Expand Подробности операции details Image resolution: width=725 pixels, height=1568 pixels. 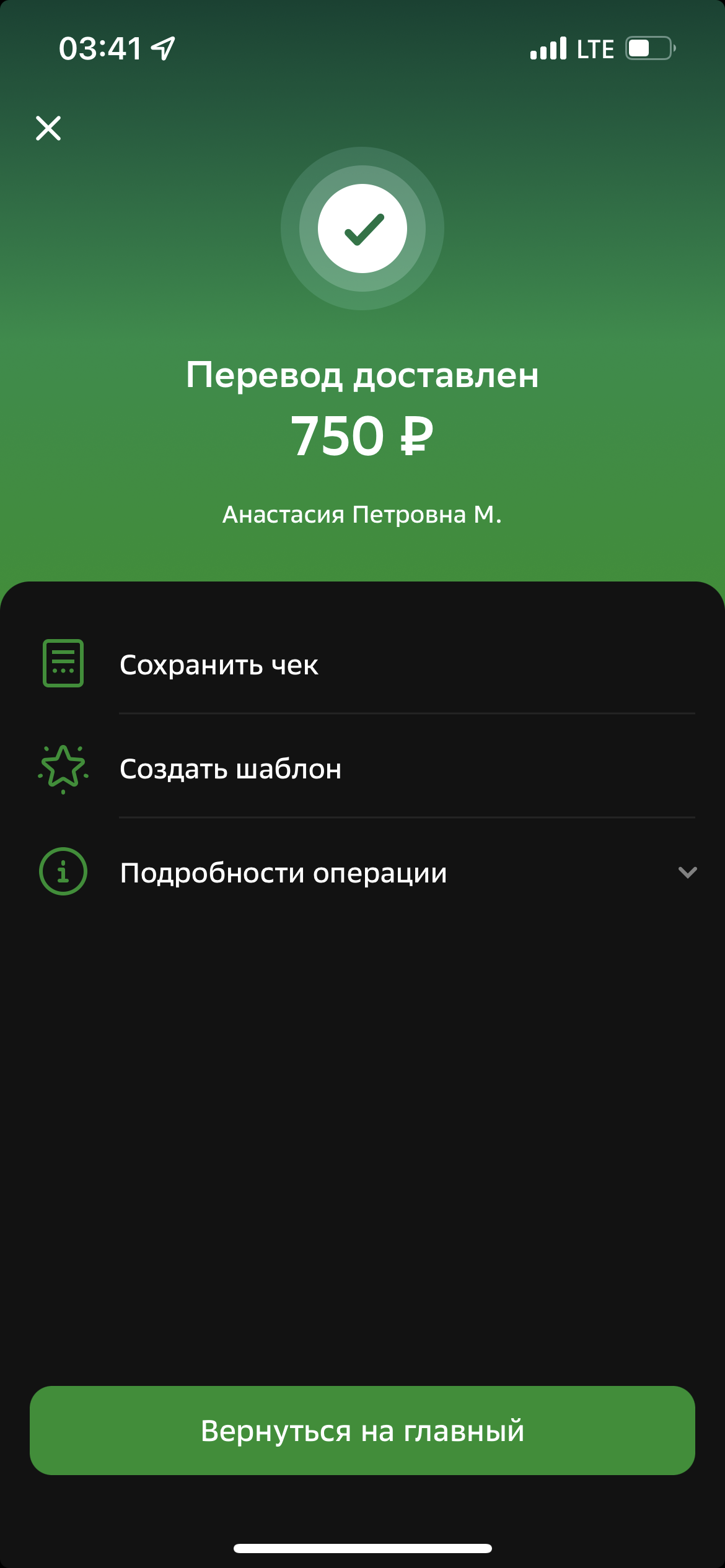point(362,872)
